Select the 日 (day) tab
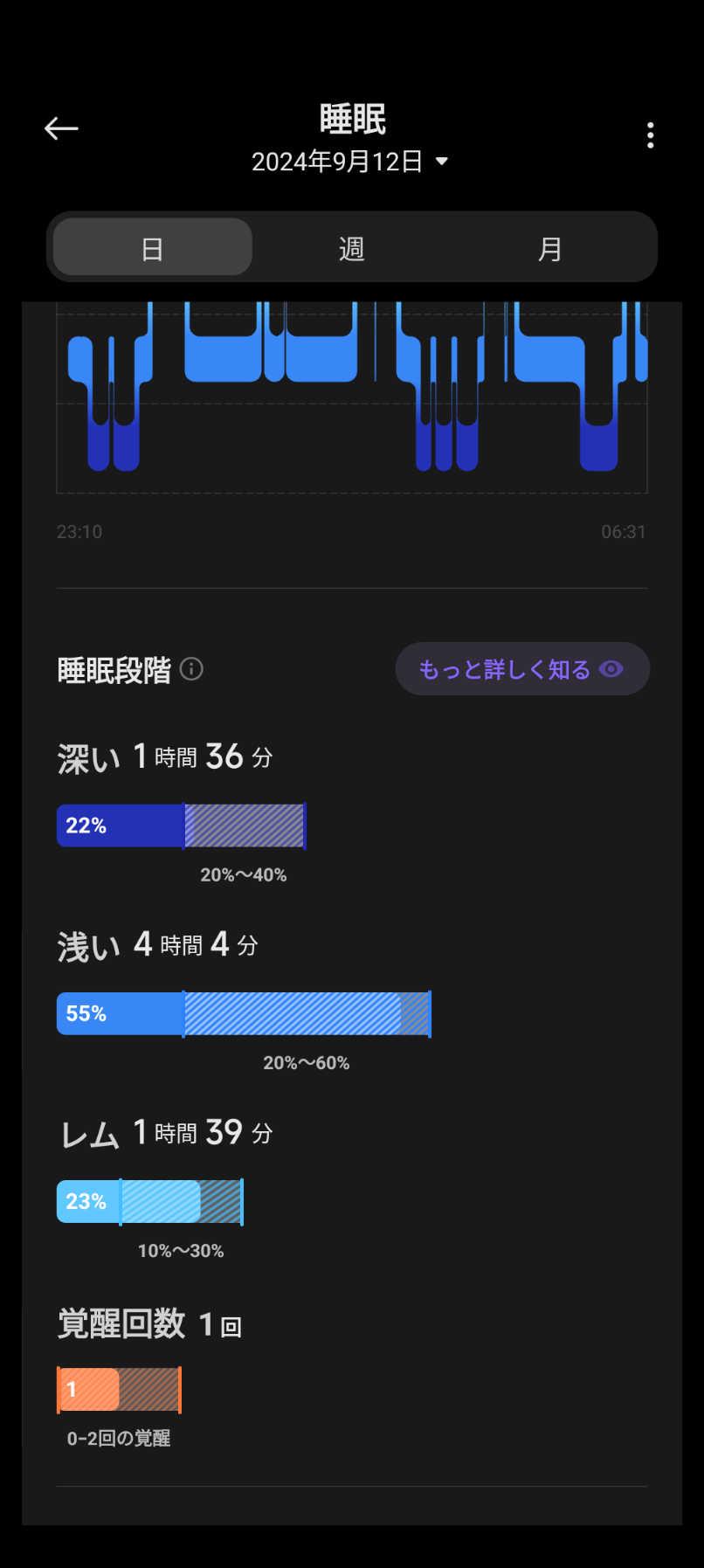This screenshot has height=1568, width=704. (x=153, y=248)
